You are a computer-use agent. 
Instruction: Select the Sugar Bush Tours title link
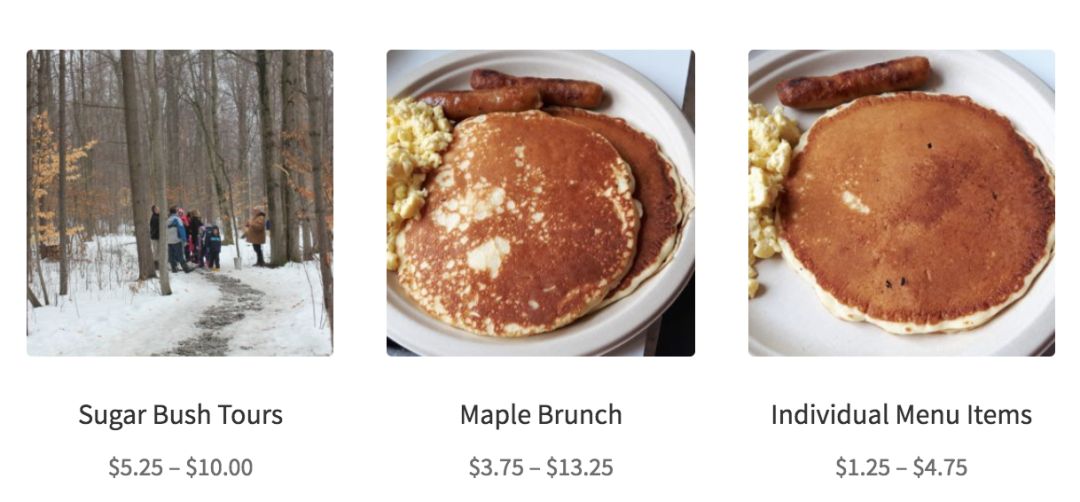click(x=180, y=415)
